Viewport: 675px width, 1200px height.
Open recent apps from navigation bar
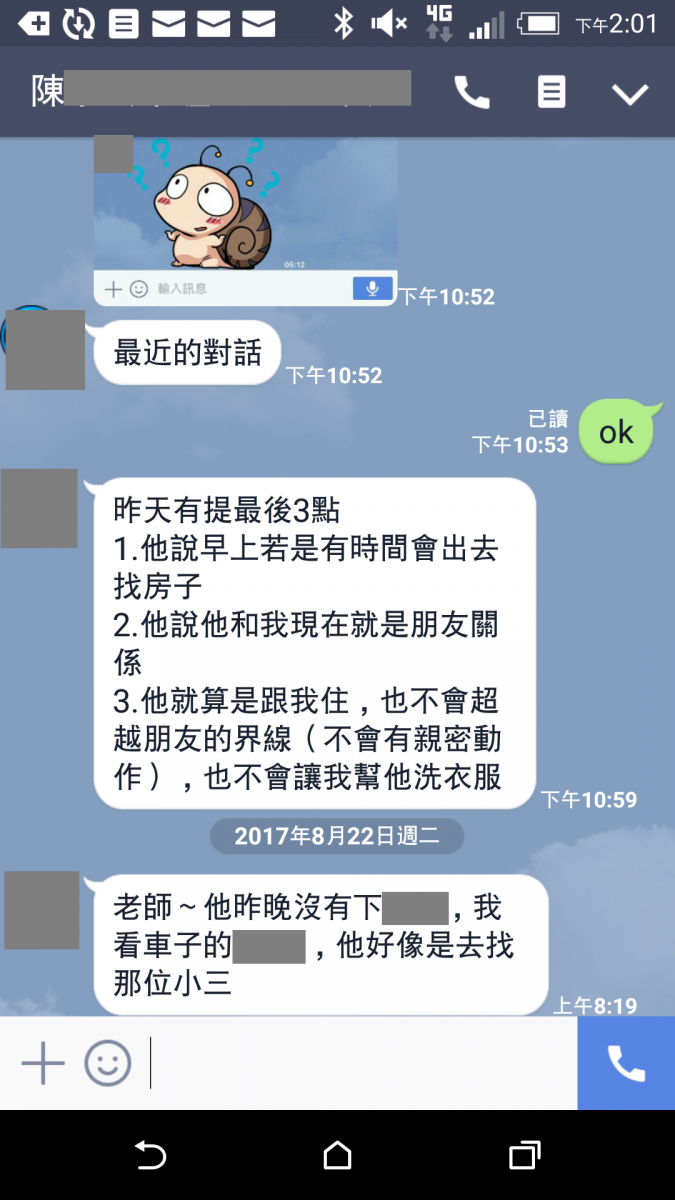click(x=524, y=1156)
